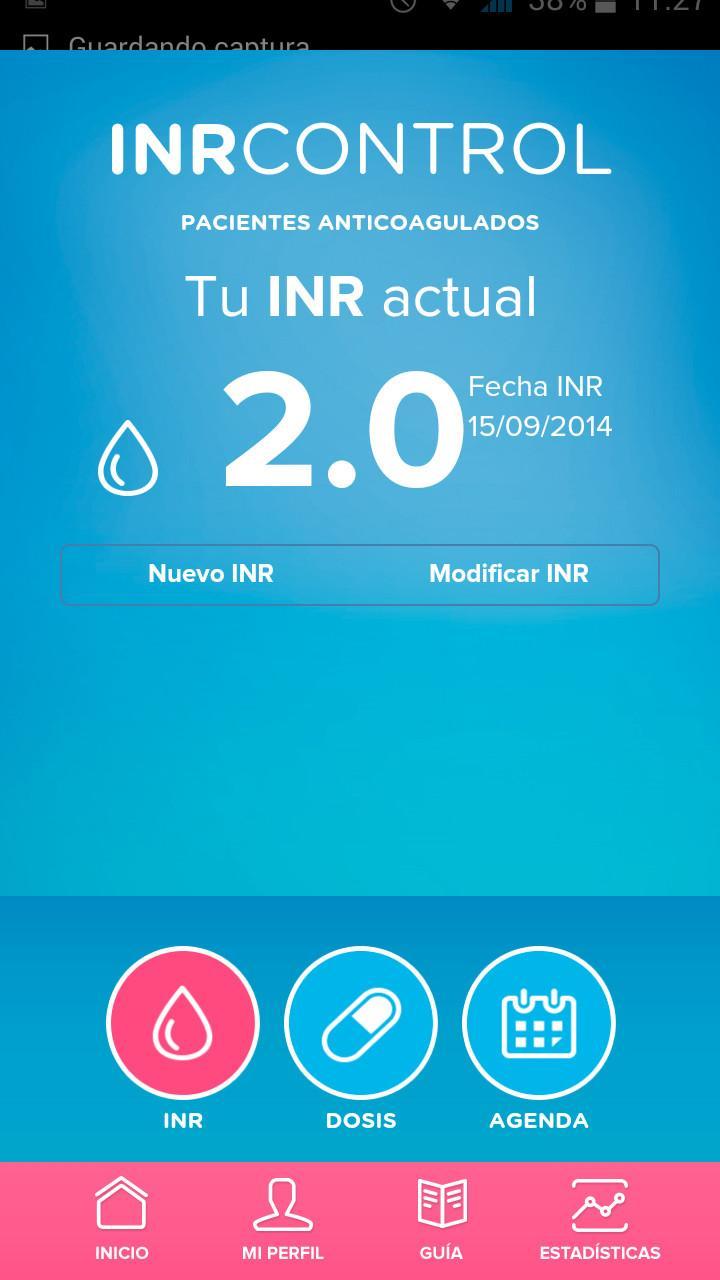Open GUÍA via the booklet icon
Screen dimensions: 720x1280
click(440, 1203)
